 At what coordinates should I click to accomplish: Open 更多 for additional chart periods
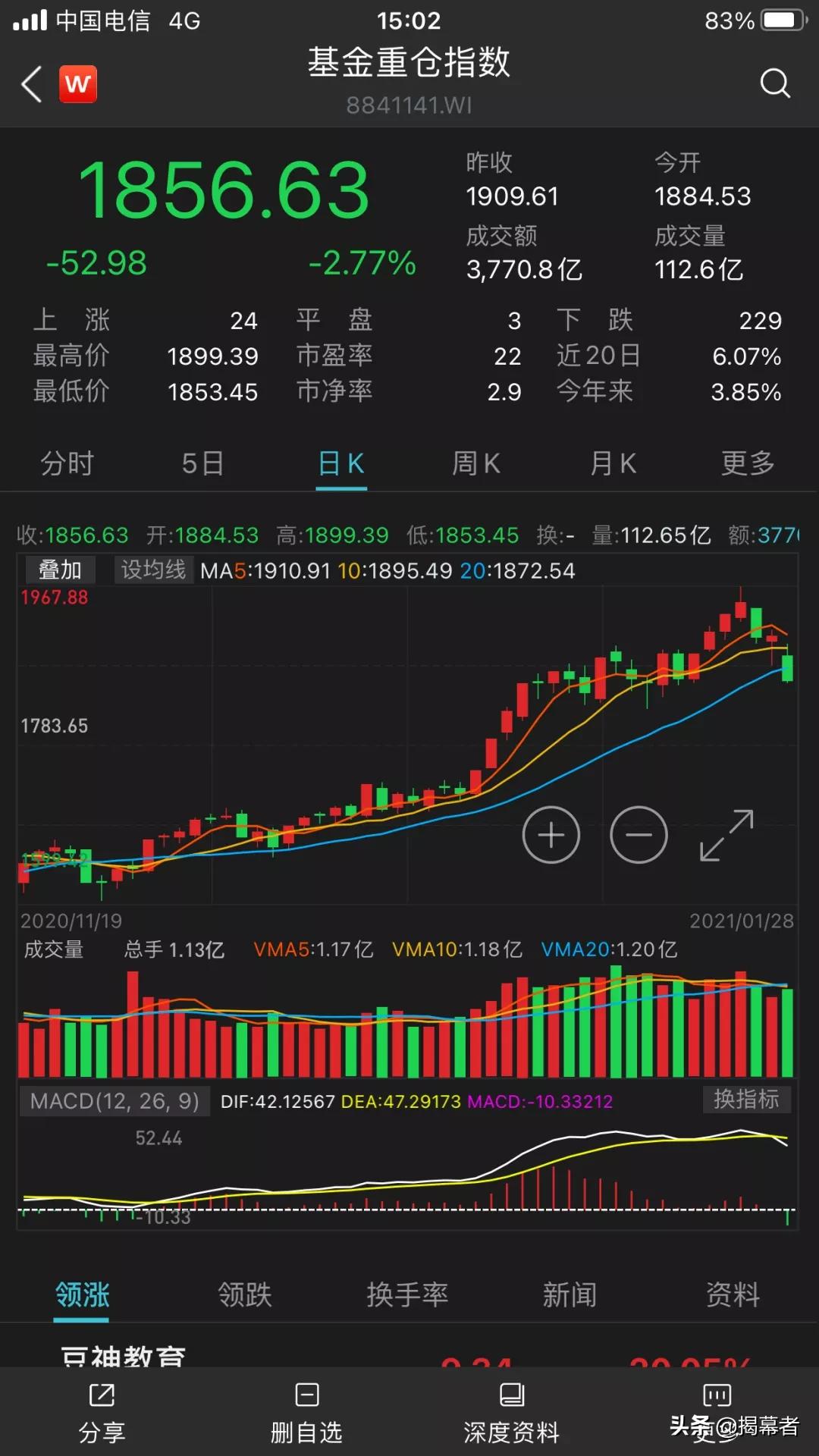[746, 463]
